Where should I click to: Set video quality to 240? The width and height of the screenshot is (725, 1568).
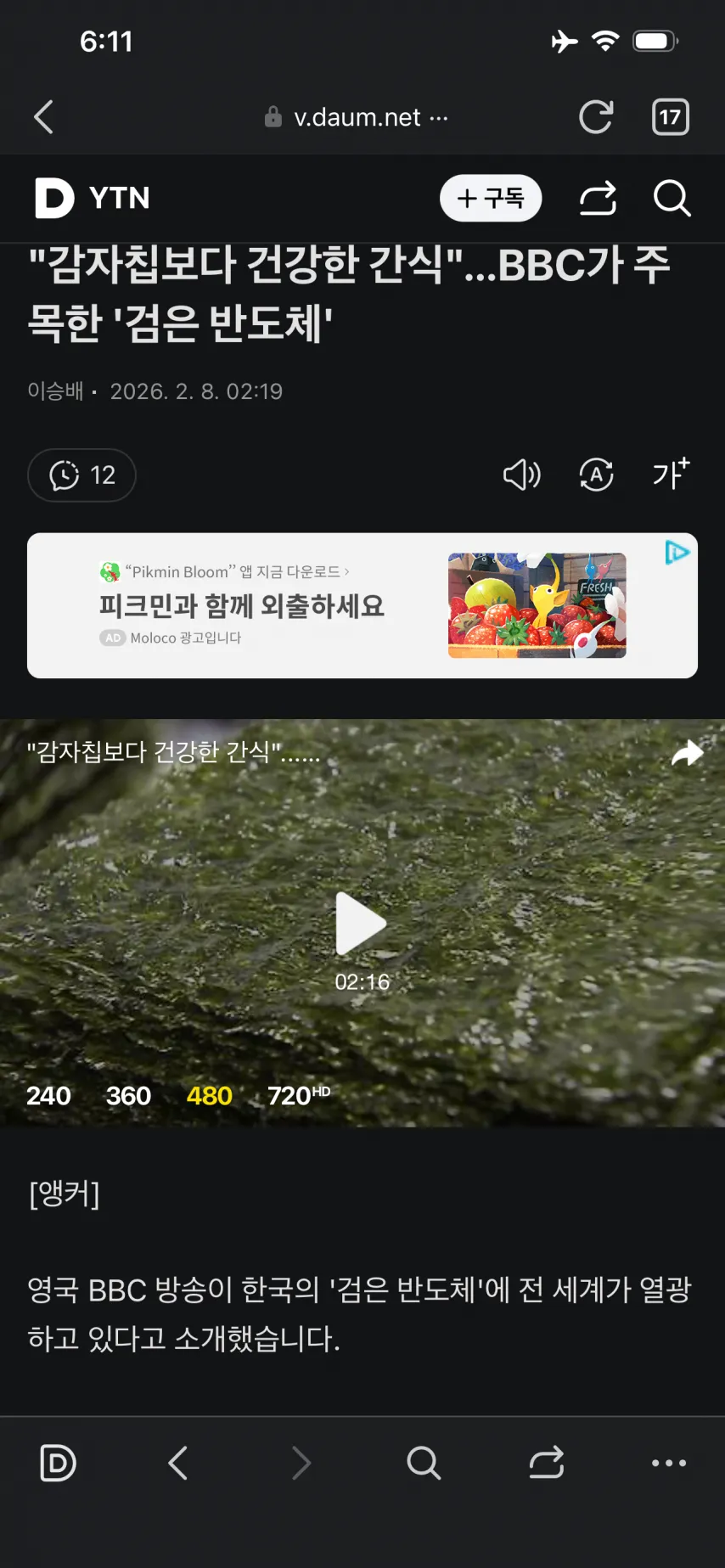coord(48,1096)
